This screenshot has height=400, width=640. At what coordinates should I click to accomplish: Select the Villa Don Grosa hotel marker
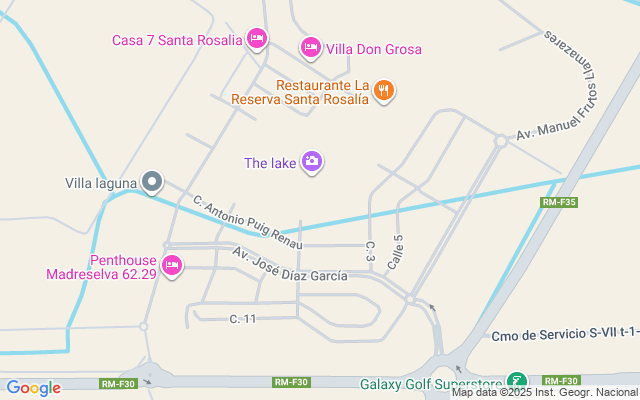(x=311, y=48)
